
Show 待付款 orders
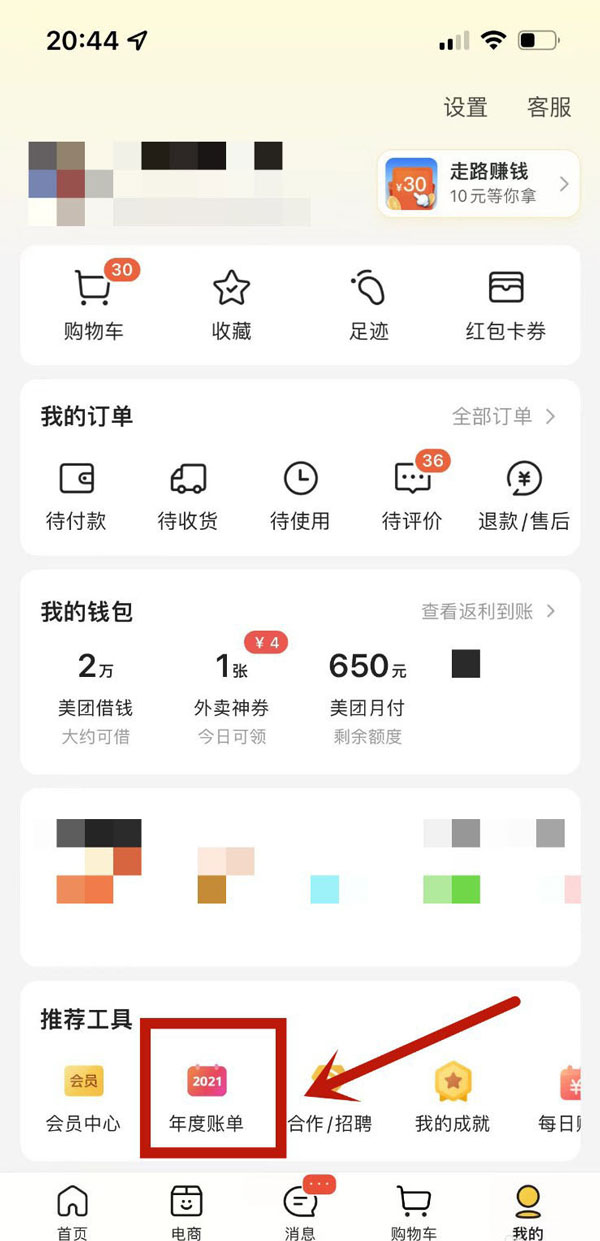(76, 495)
